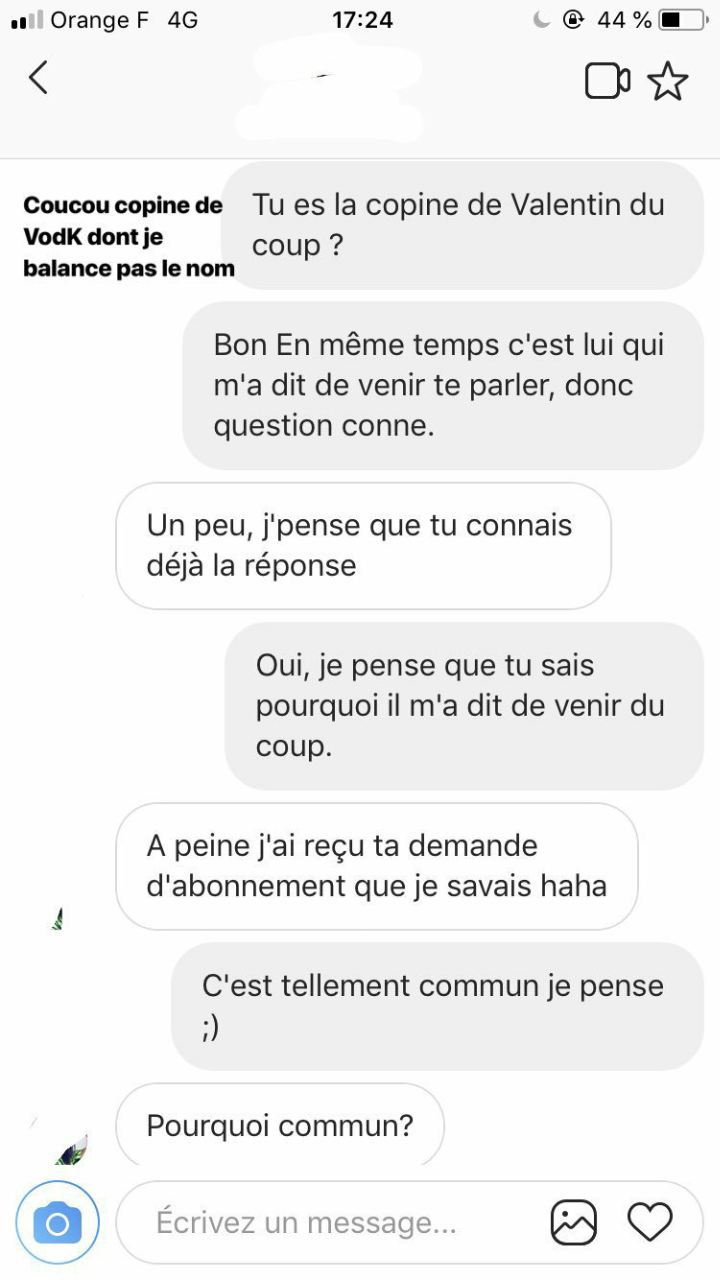Start a video call
This screenshot has height=1280, width=720.
[607, 81]
